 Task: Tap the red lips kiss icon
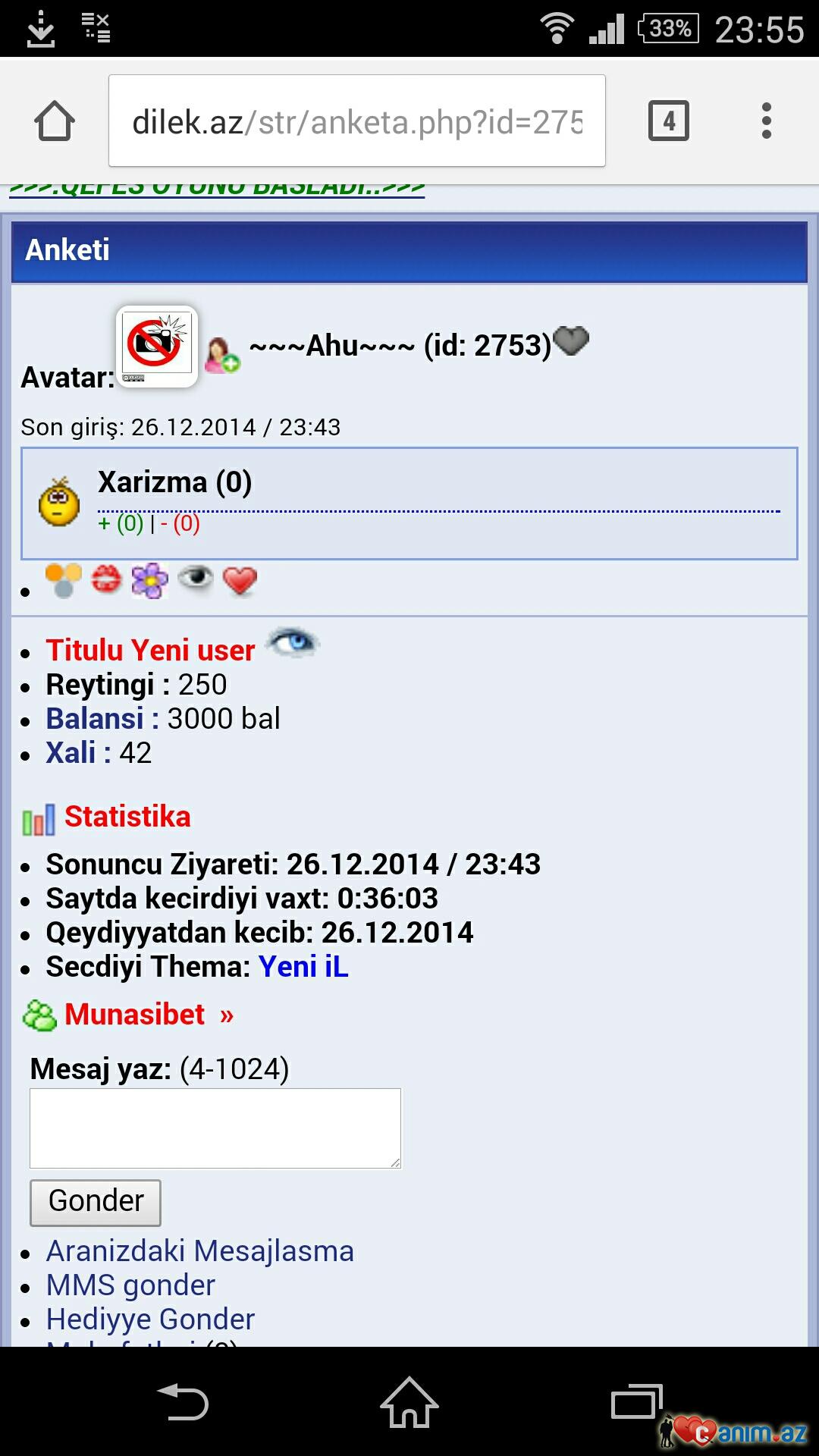click(106, 582)
